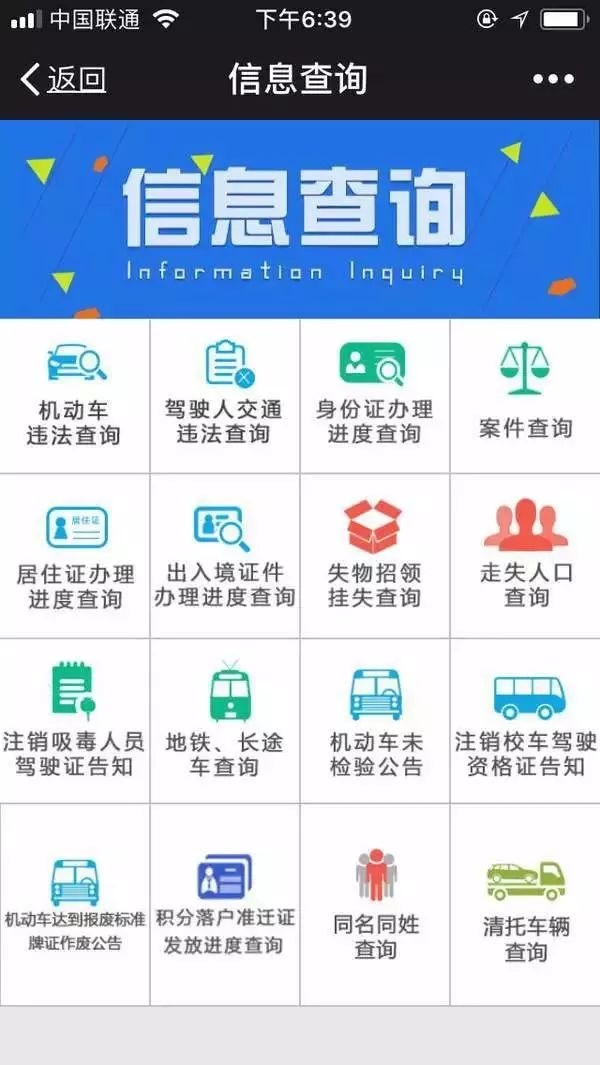View 注销吸毒人员驾驶证告知

click(74, 721)
